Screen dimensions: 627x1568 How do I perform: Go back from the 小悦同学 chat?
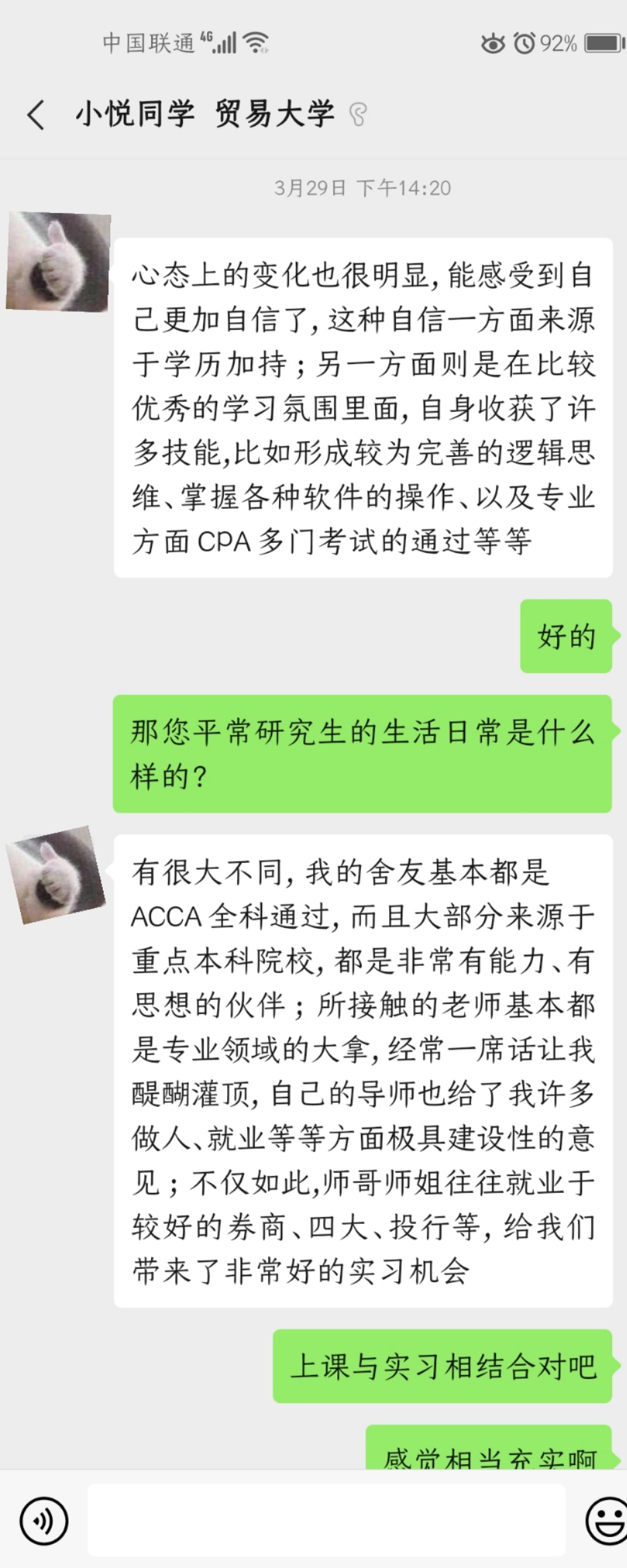click(36, 114)
